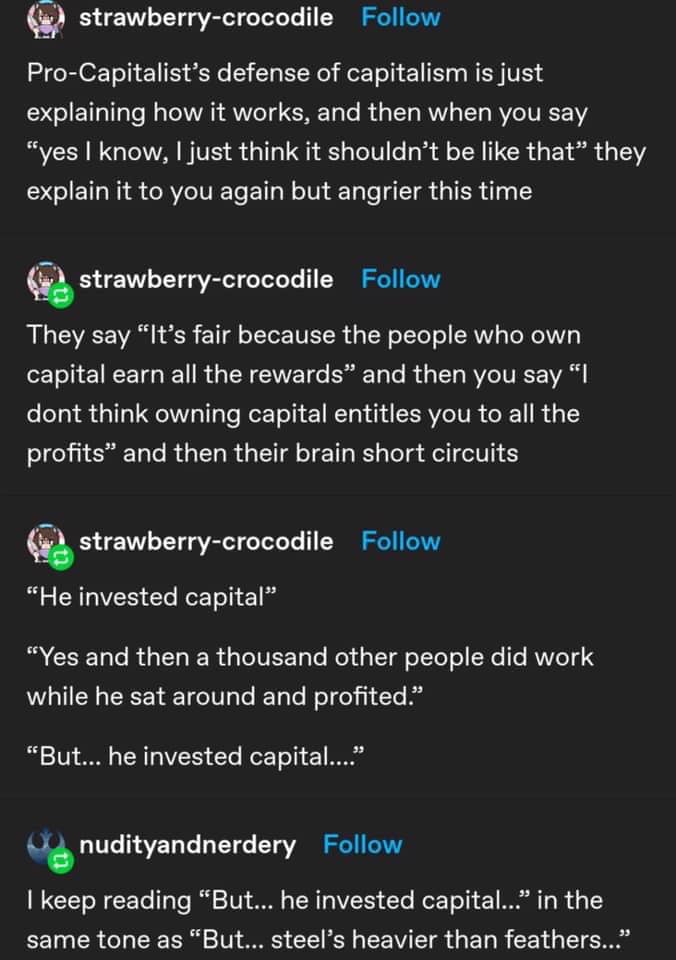Follow strawberry-crocodile above the "He invested capital" post
Viewport: 676px width, 960px height.
pyautogui.click(x=400, y=541)
